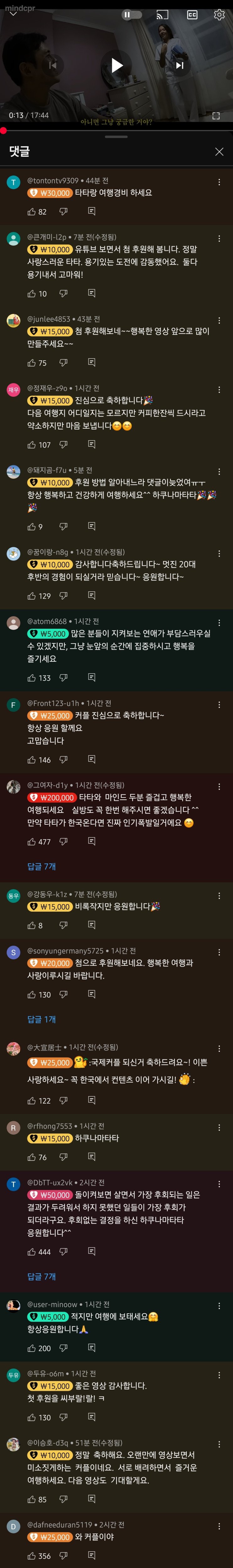
Task: Like the comment by @tontontv9309
Action: (x=32, y=212)
